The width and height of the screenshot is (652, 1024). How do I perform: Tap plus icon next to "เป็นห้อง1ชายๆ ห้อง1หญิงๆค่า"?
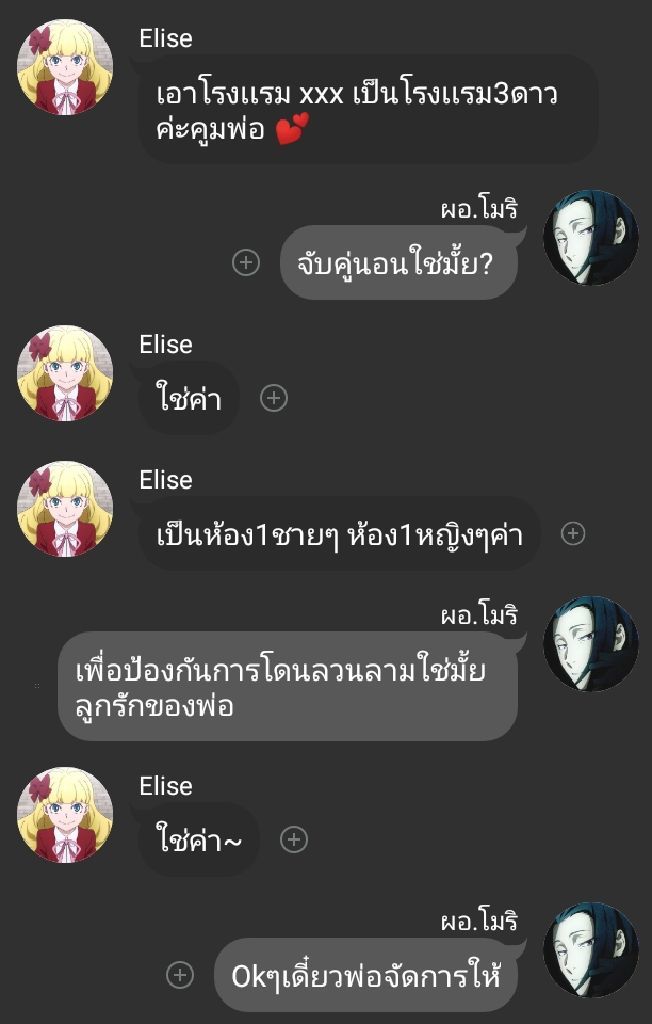click(x=573, y=534)
